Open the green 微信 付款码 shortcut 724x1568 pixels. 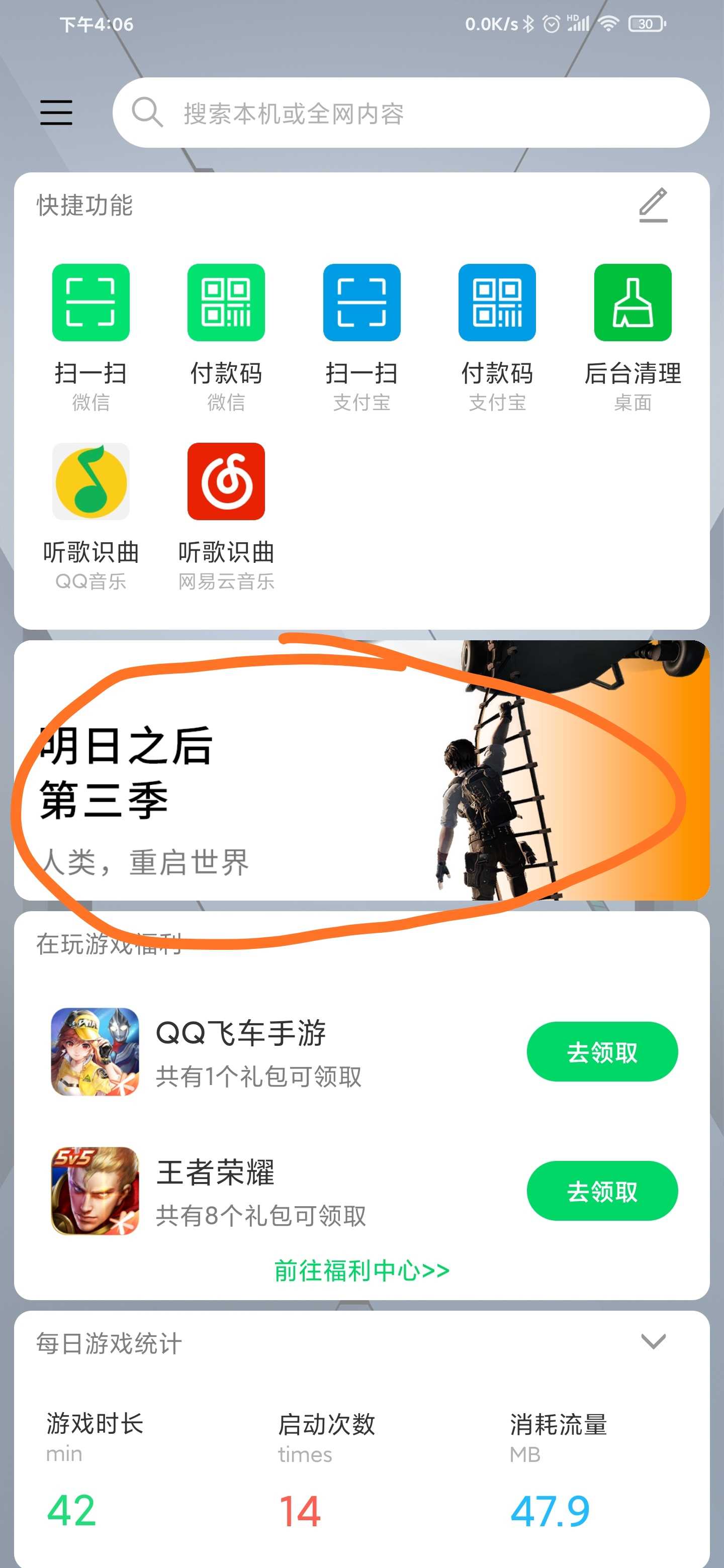point(226,338)
